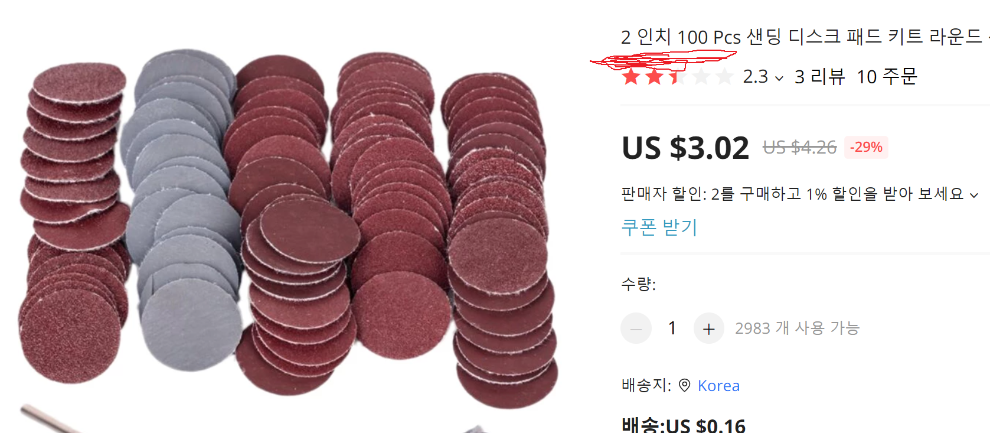This screenshot has height=433, width=990.
Task: Change shipping destination Korea
Action: click(x=718, y=385)
